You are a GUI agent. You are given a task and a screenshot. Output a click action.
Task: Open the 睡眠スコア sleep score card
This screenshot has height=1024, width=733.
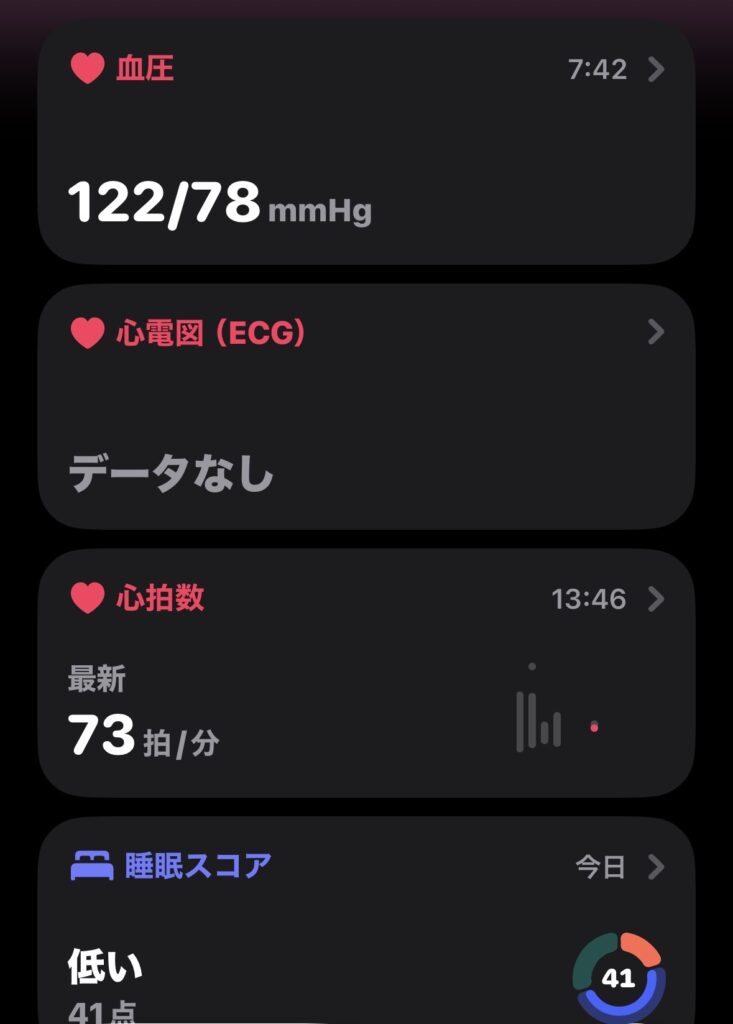click(366, 920)
